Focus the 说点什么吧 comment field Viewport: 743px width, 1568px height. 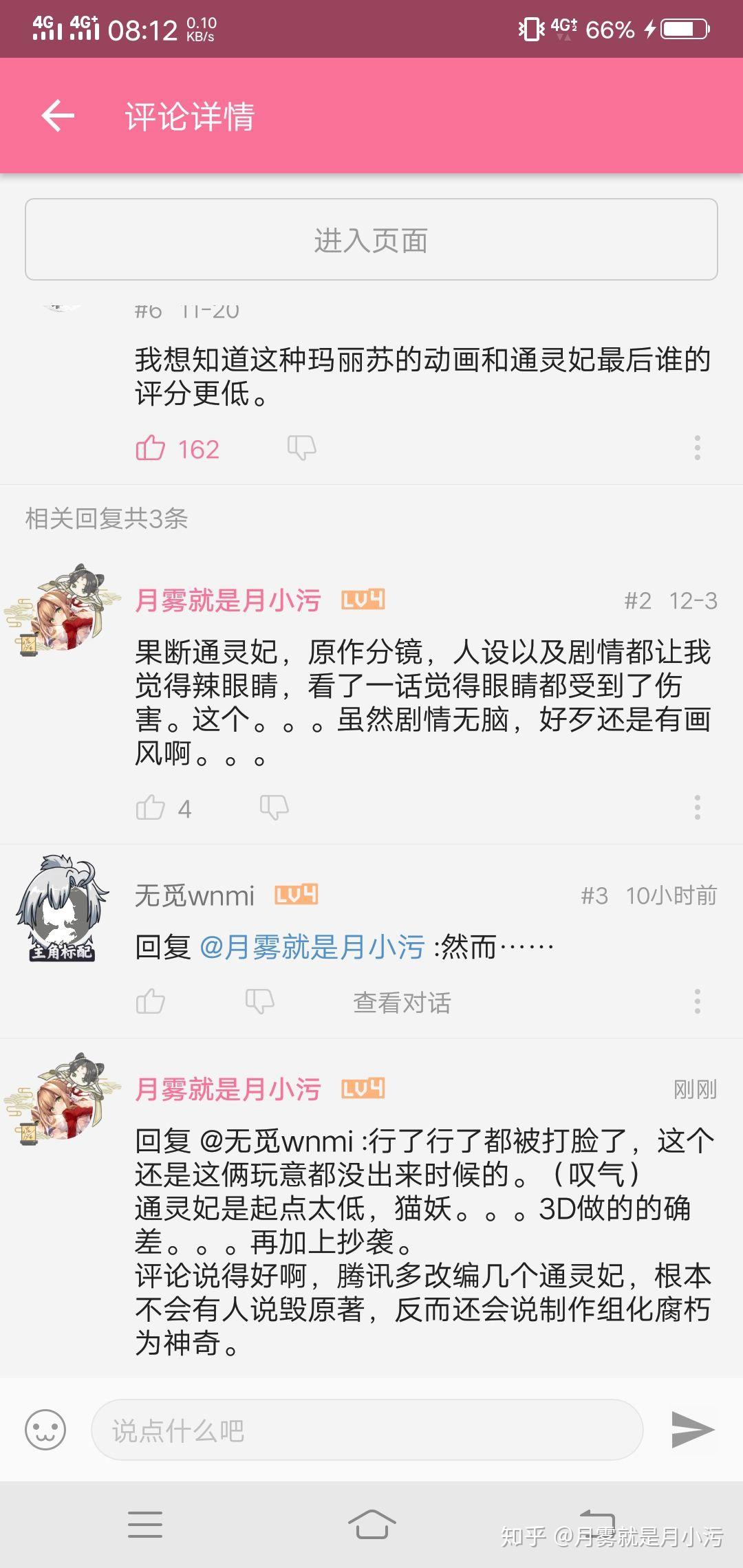point(367,1430)
